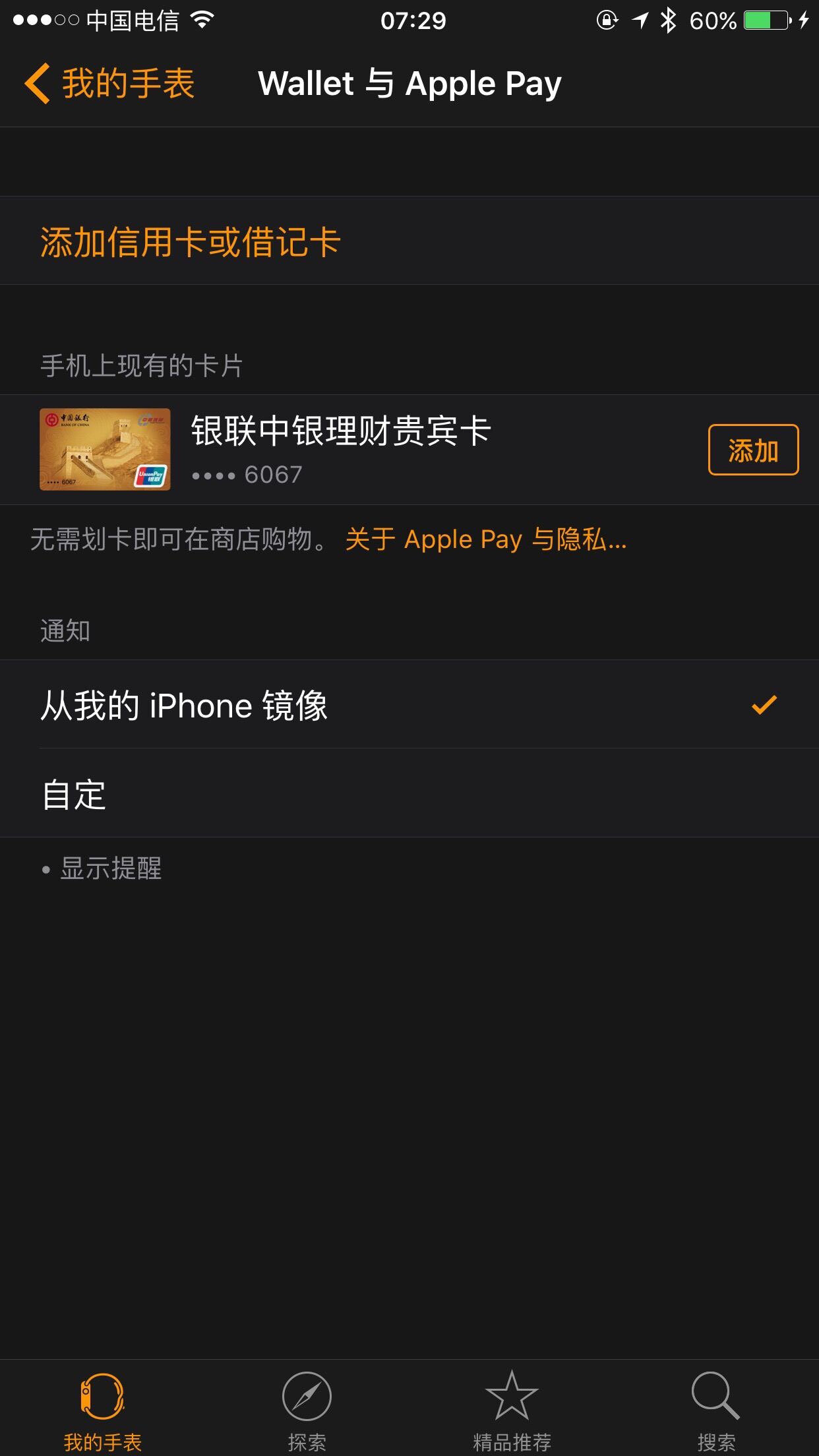Choose the 自定 notification option
The width and height of the screenshot is (819, 1456).
click(x=409, y=793)
